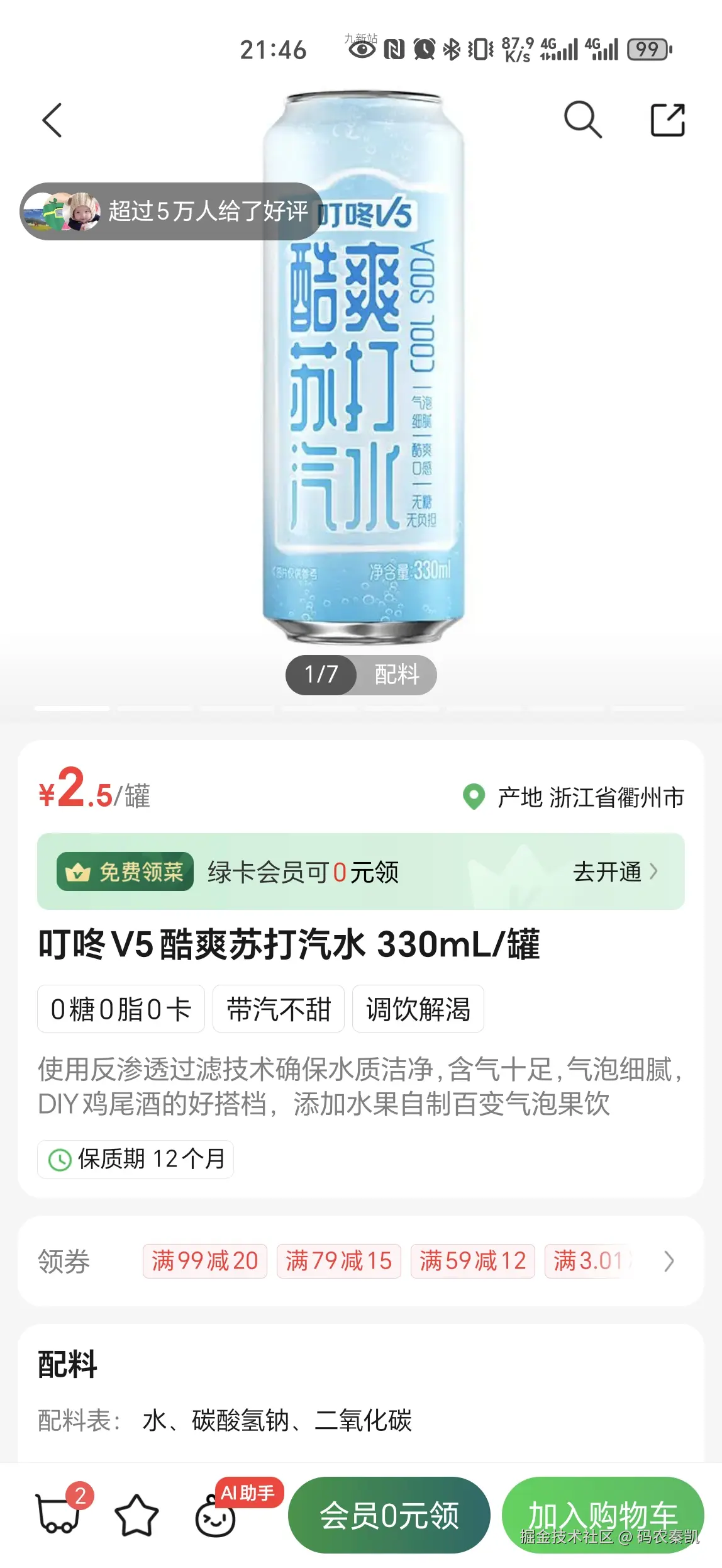
Task: Claim the 满99减20 coupon
Action: point(205,1261)
